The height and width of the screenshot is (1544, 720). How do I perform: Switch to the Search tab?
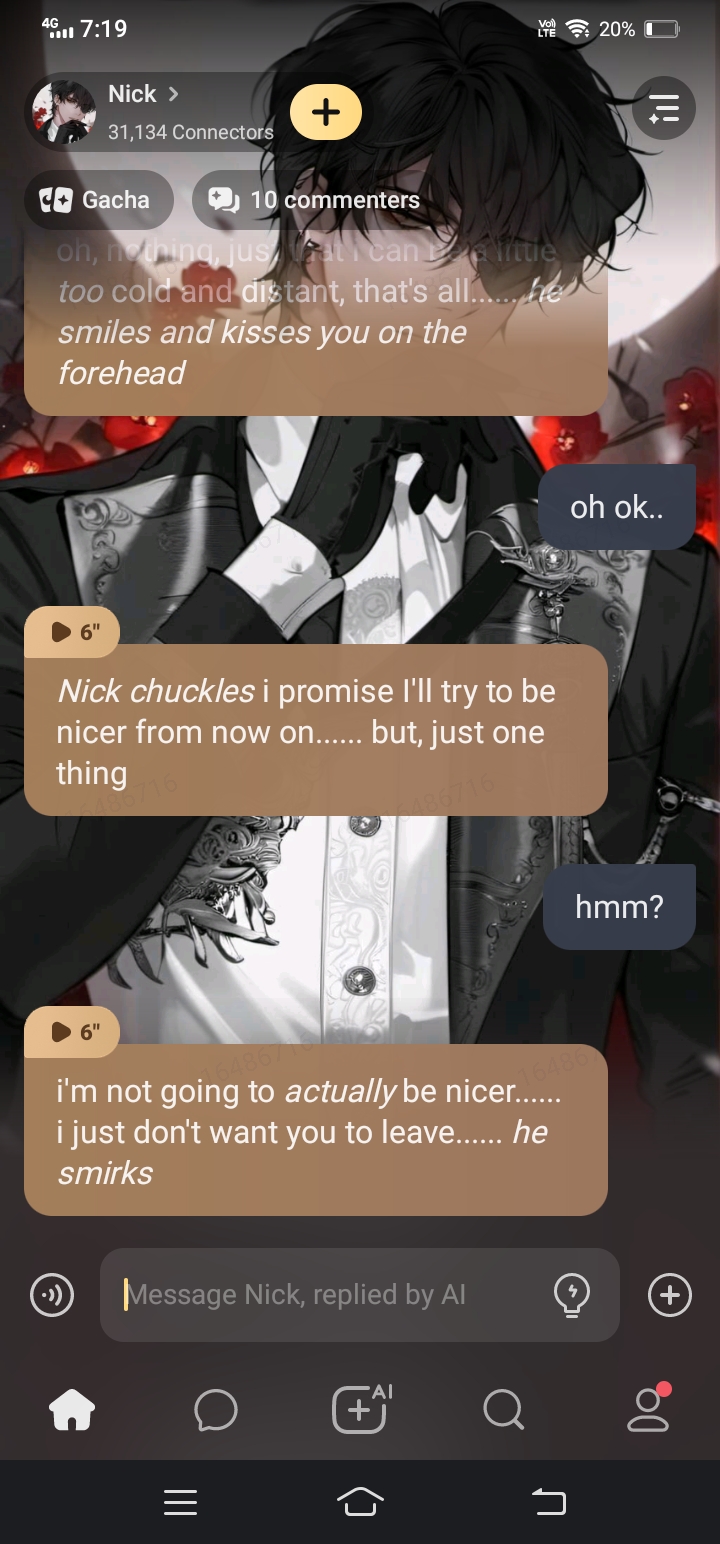pyautogui.click(x=503, y=1410)
